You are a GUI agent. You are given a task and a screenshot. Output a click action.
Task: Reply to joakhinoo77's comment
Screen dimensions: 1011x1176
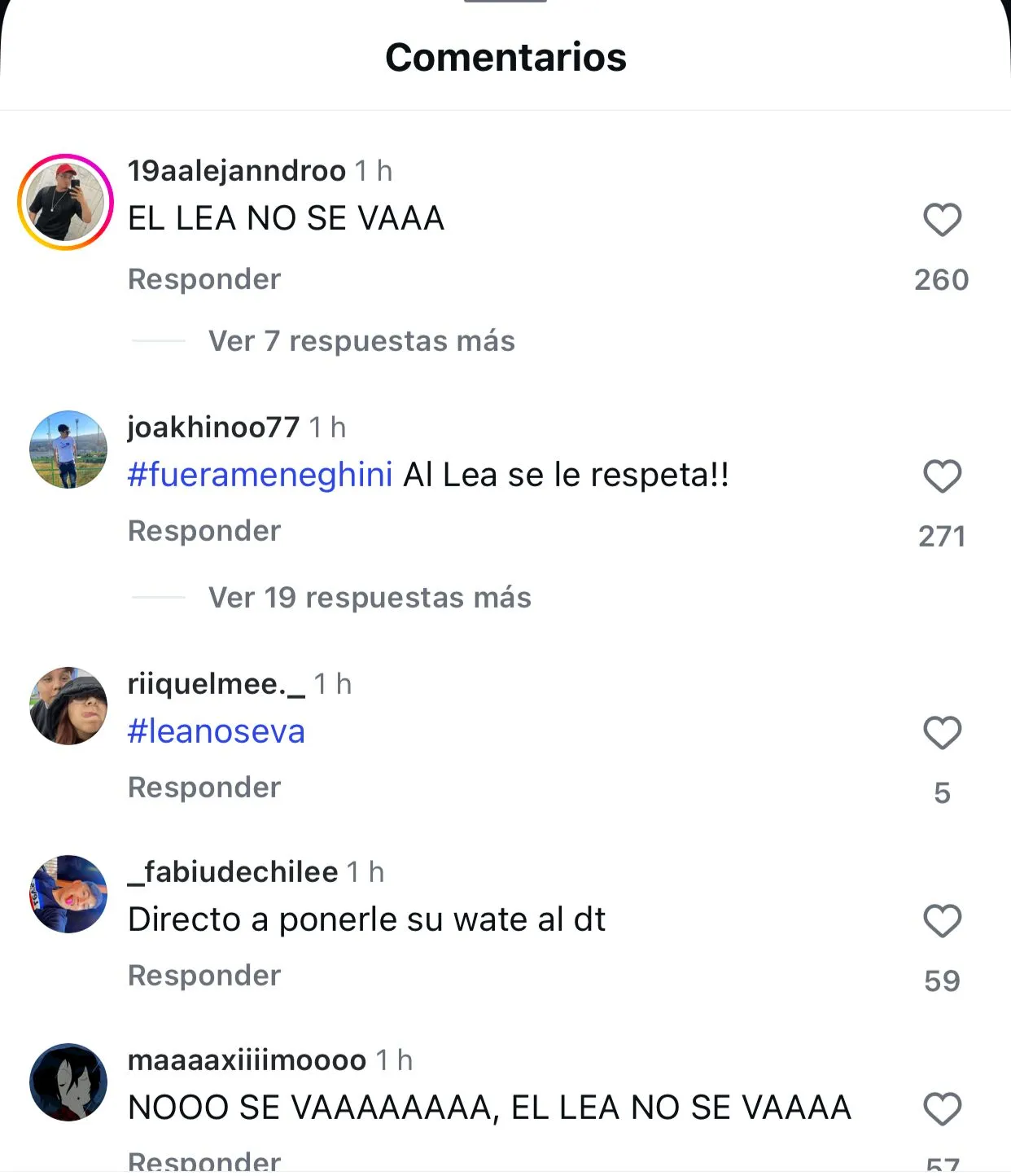click(204, 531)
